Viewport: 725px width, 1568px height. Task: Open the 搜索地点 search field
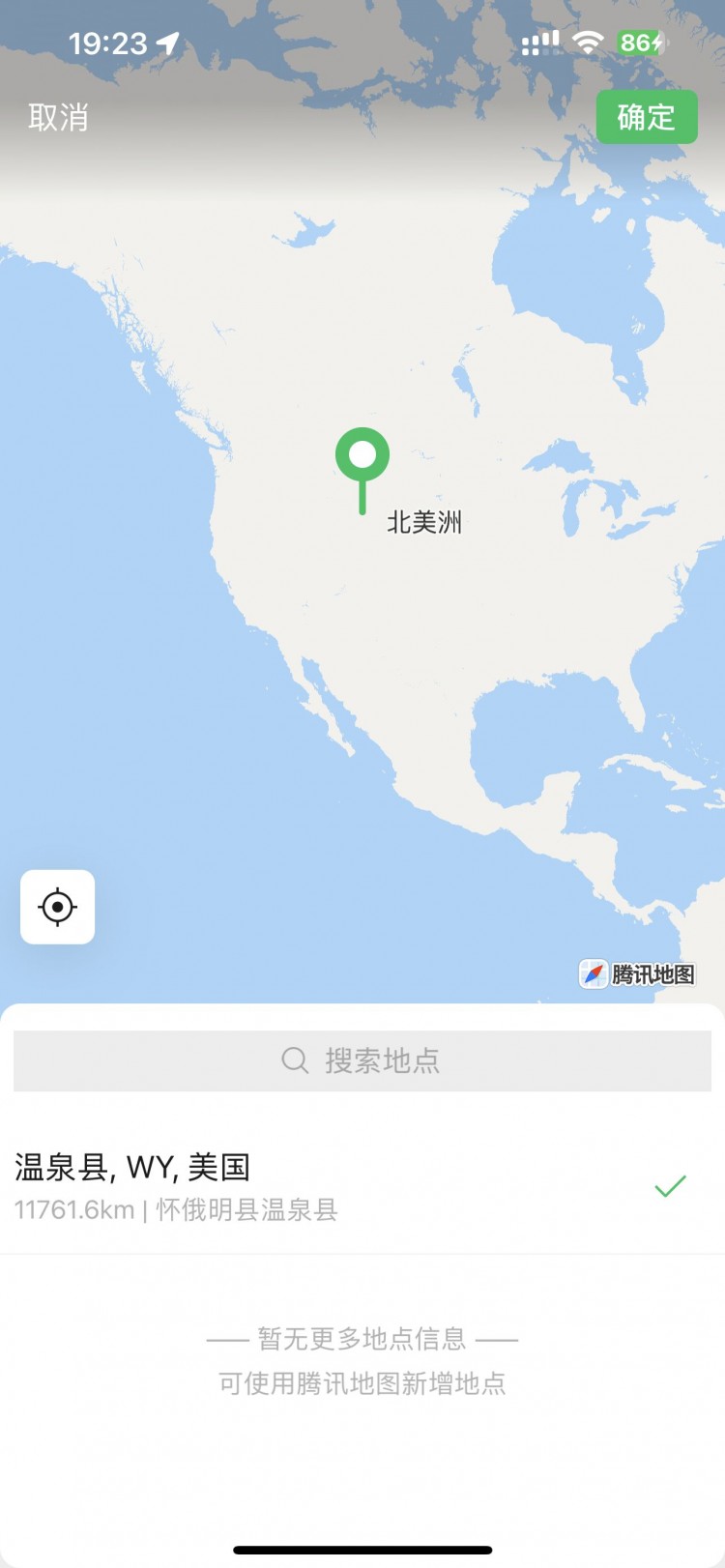click(x=362, y=1060)
